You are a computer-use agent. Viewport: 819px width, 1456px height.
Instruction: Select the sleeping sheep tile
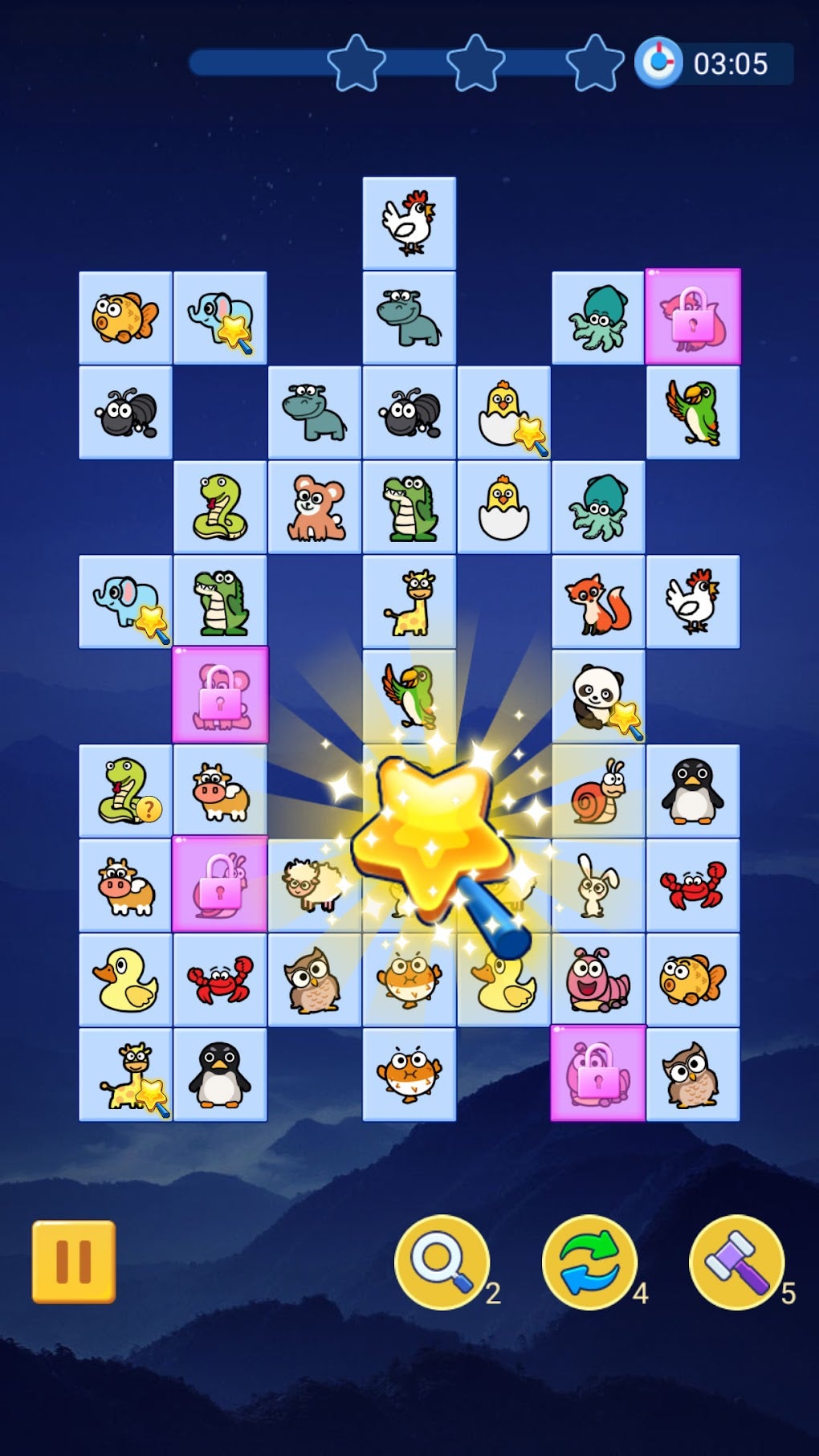coord(315,883)
